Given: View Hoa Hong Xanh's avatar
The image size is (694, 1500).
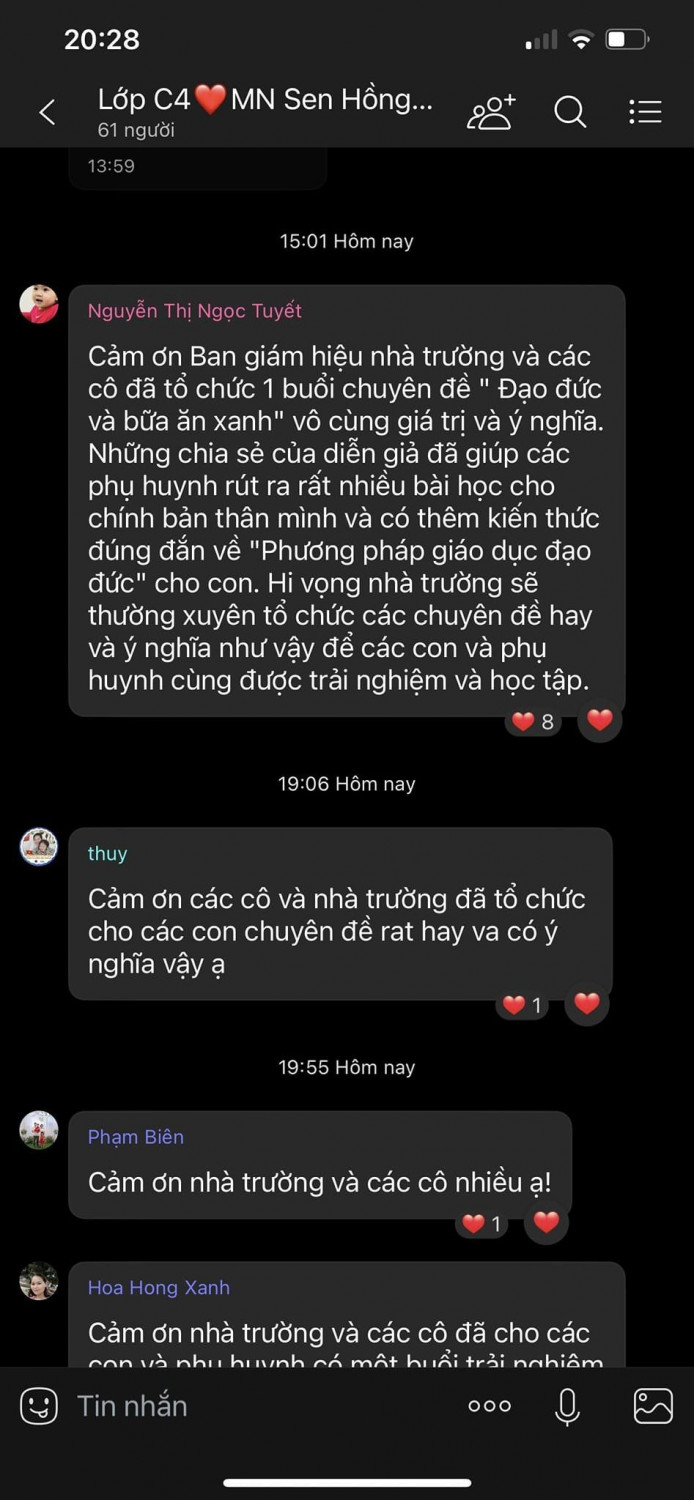Looking at the screenshot, I should [39, 1281].
